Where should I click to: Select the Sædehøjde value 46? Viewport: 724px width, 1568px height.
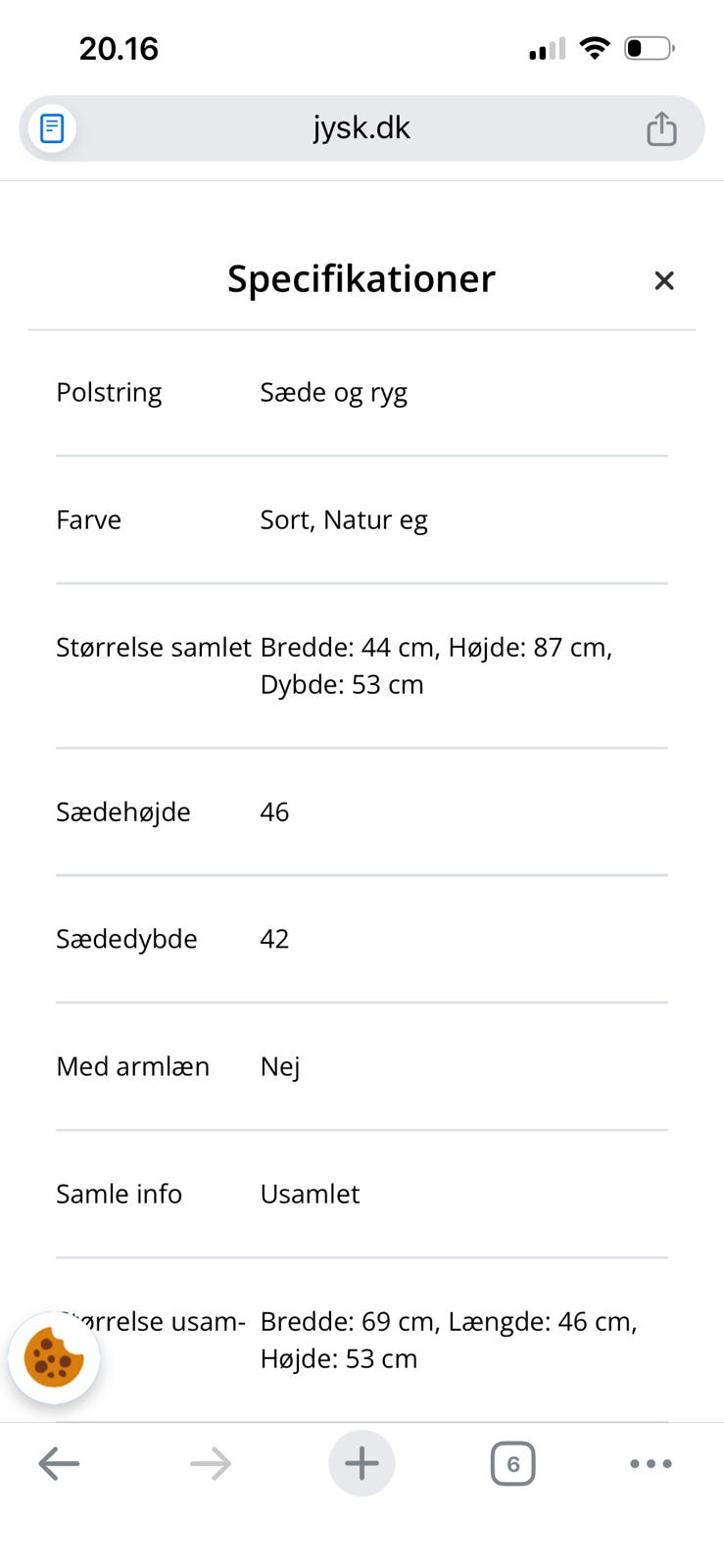(273, 811)
